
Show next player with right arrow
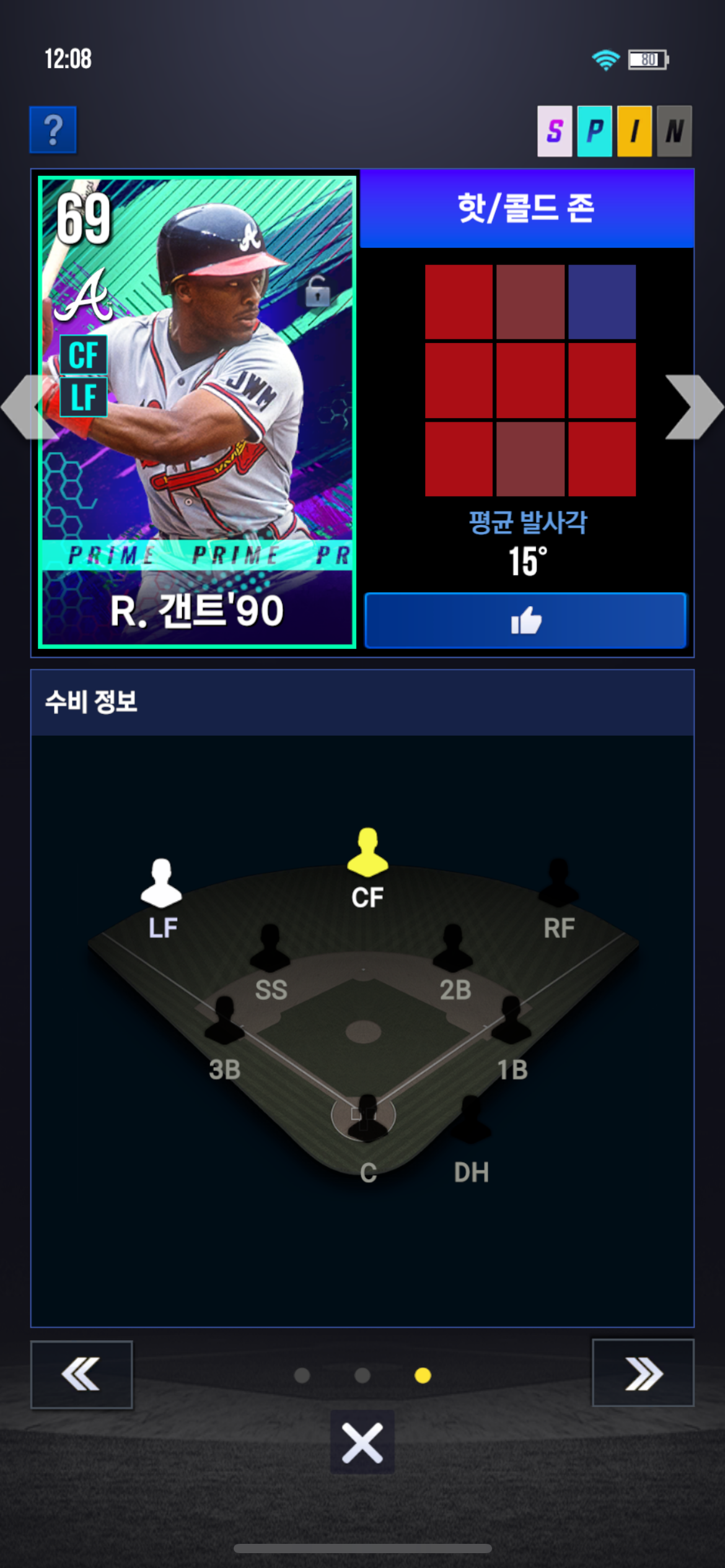[x=693, y=407]
